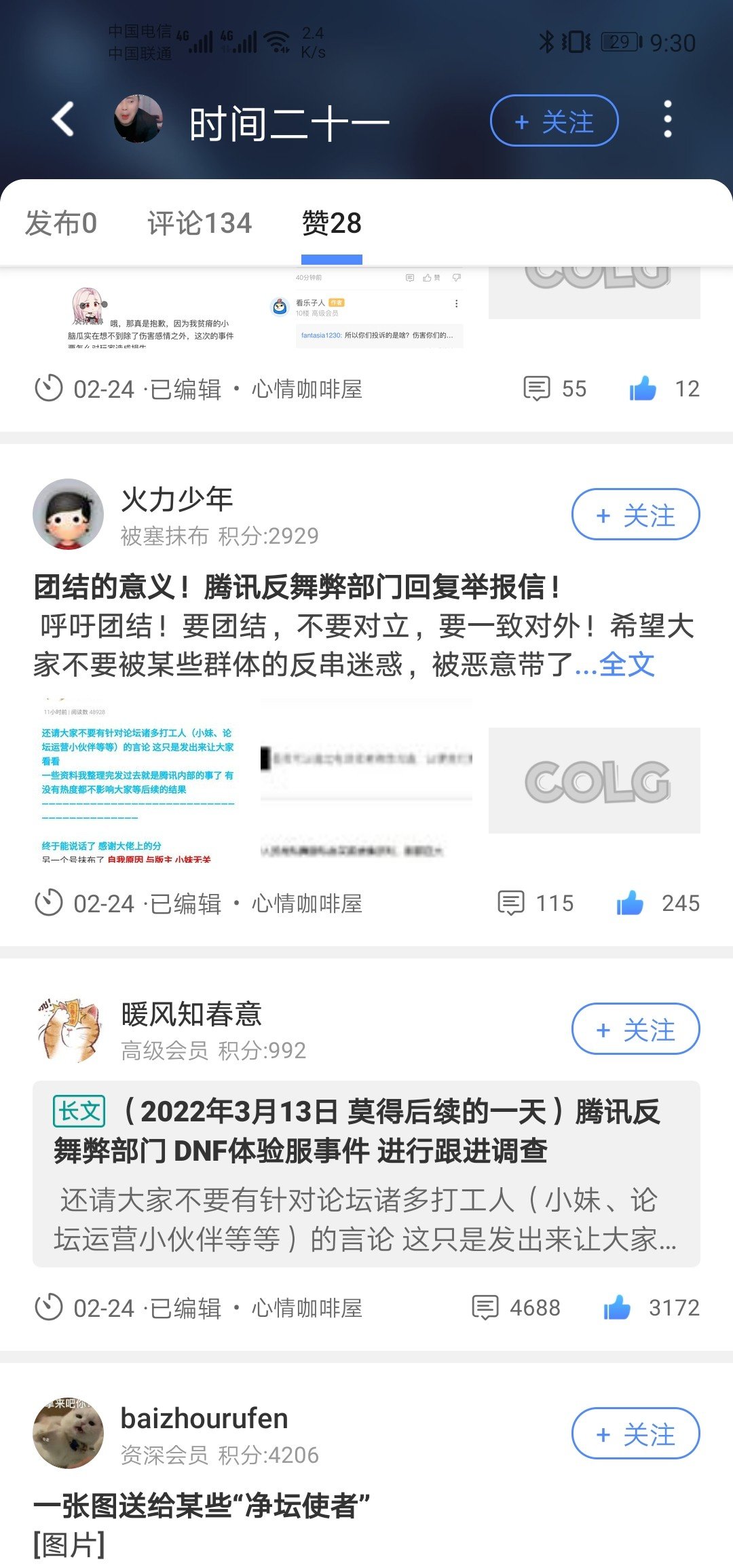Like the post with 3172 likes
Viewport: 733px width, 1568px height.
(652, 1308)
